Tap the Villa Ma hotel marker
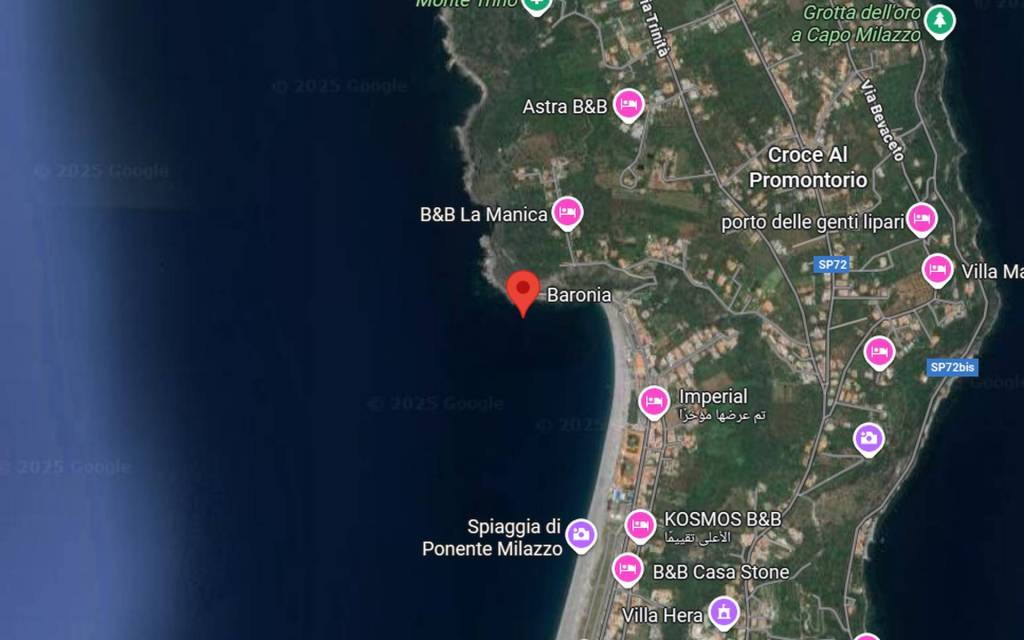1024x640 pixels. pyautogui.click(x=937, y=269)
